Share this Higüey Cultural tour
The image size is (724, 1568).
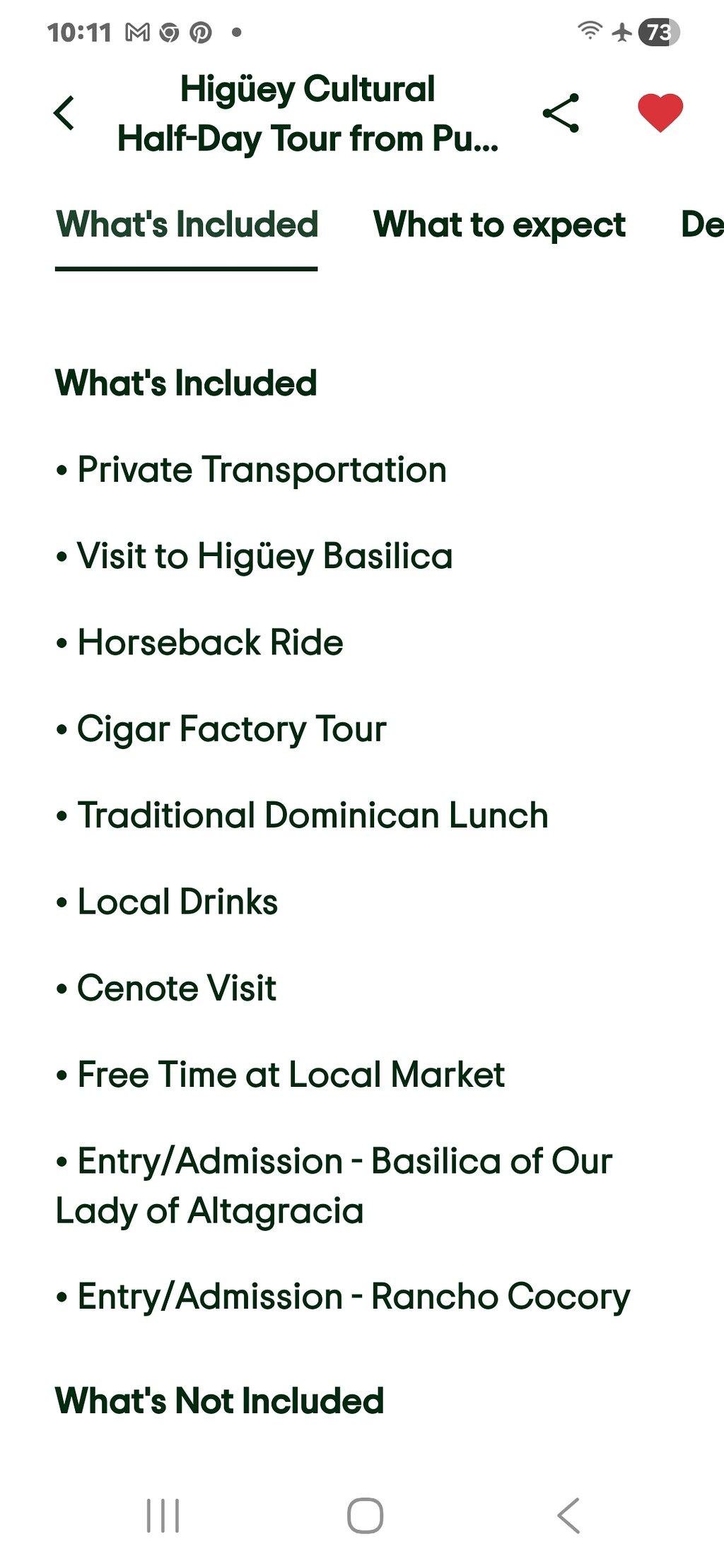click(561, 113)
